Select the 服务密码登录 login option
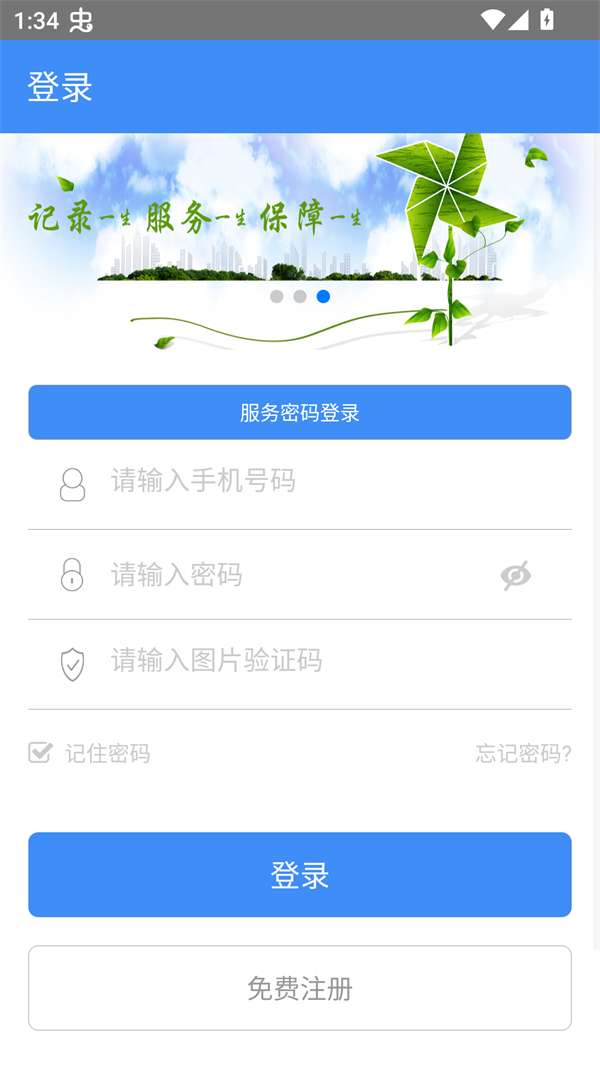Viewport: 600px width, 1066px height. [x=300, y=412]
